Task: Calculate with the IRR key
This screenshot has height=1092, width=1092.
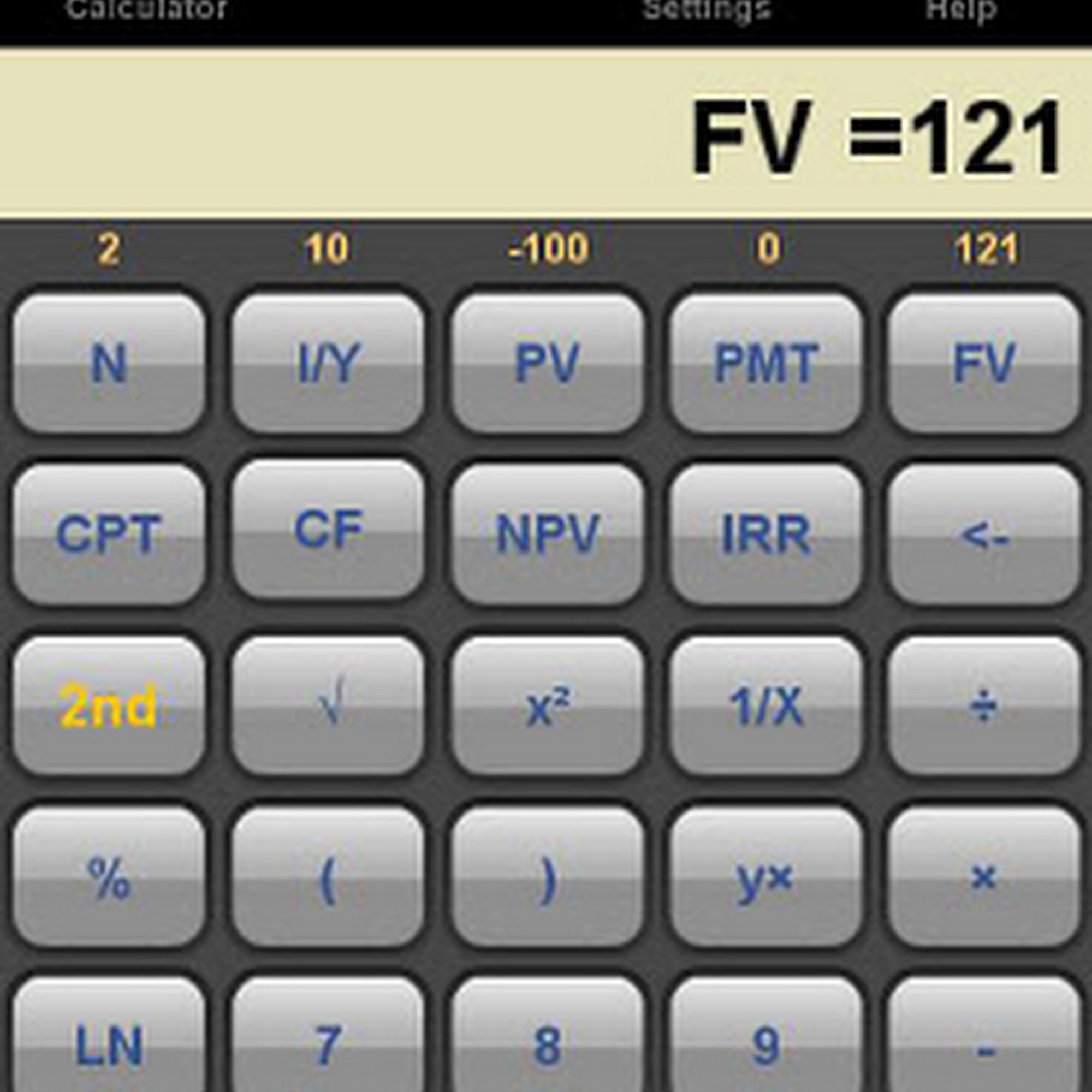Action: (x=766, y=533)
